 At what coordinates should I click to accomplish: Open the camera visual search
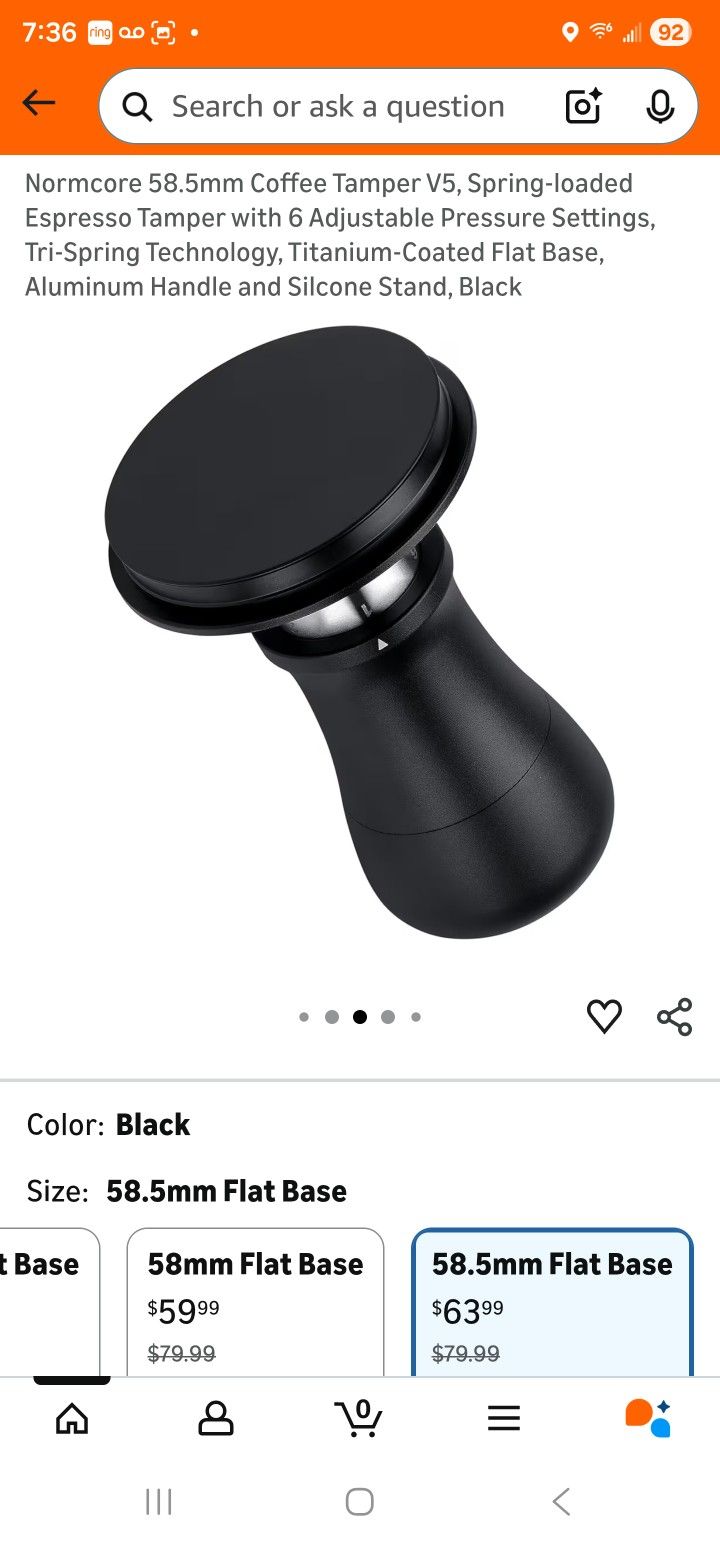point(582,106)
